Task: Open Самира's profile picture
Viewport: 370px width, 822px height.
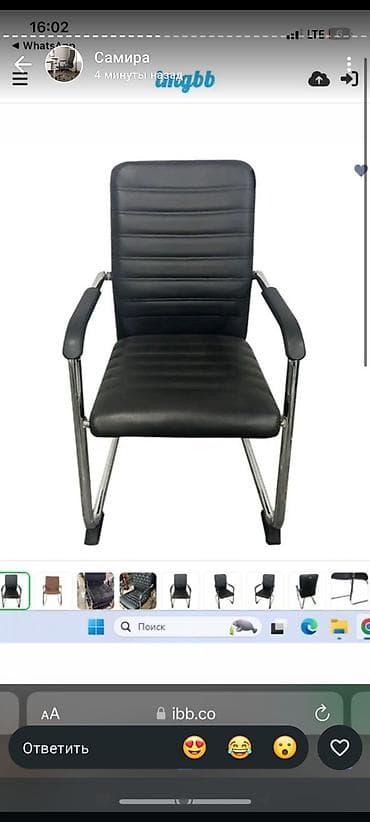Action: 64,64
